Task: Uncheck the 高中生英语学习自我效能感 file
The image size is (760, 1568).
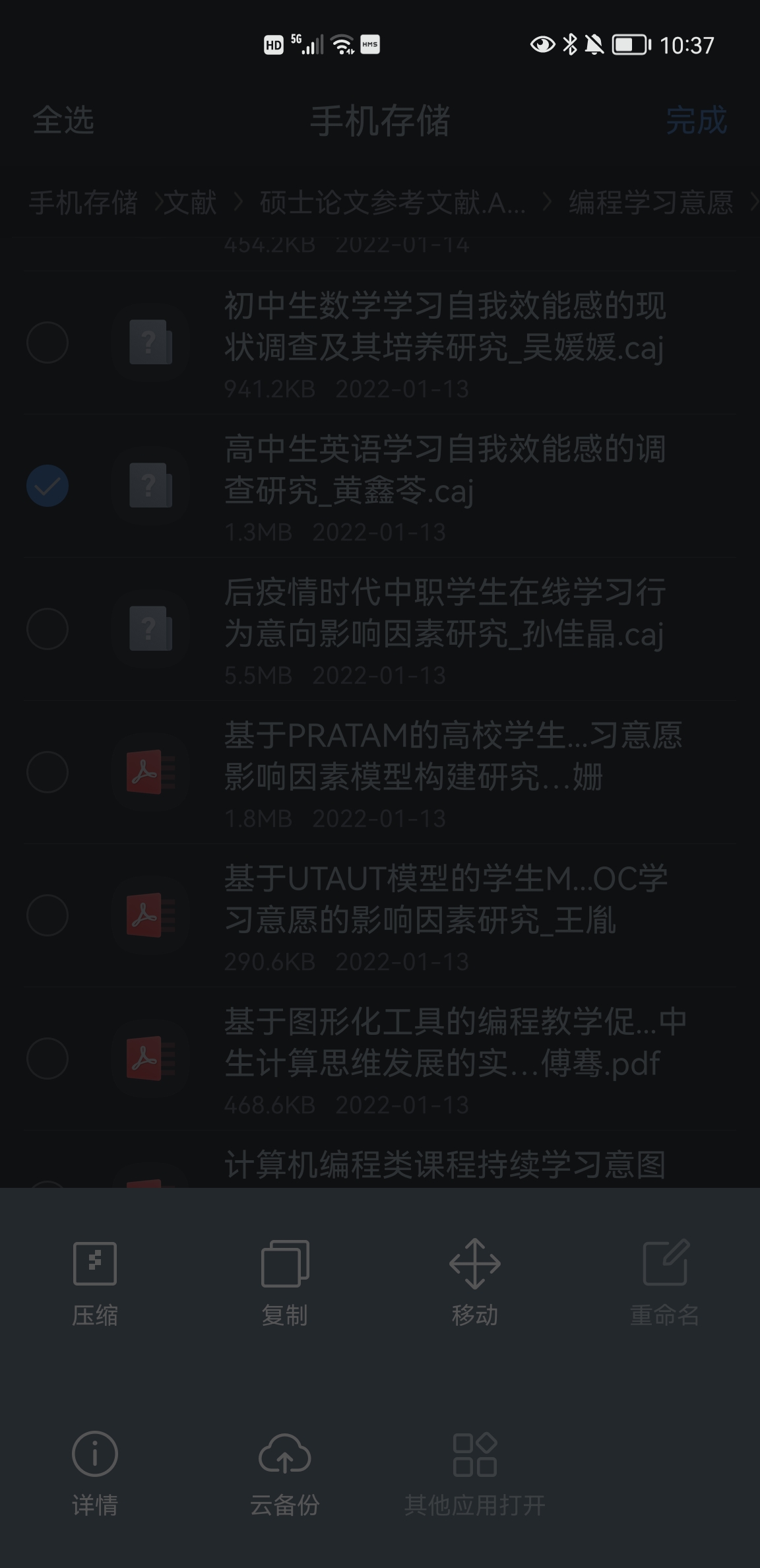Action: tap(47, 486)
